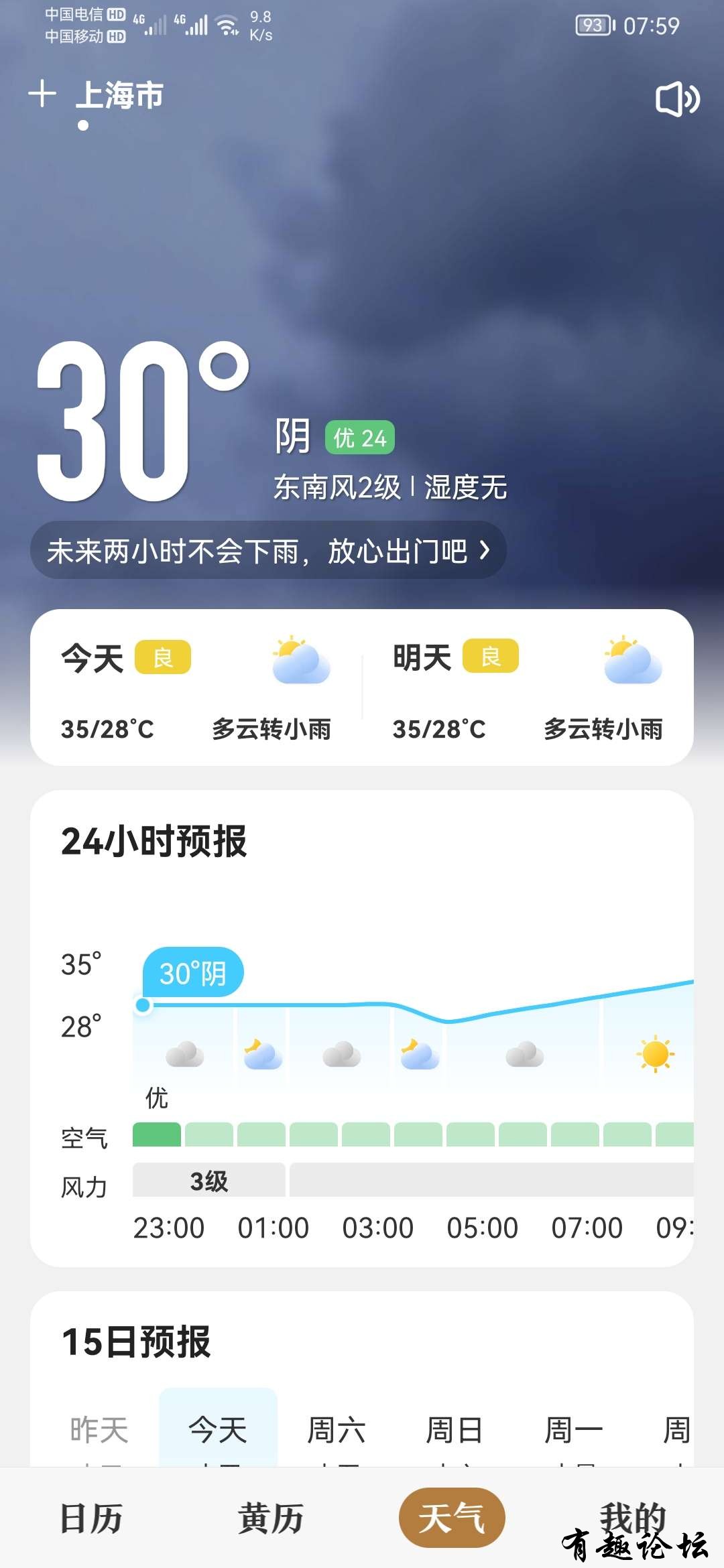Add a new city with the plus icon
Image resolution: width=724 pixels, height=1568 pixels.
pos(42,94)
